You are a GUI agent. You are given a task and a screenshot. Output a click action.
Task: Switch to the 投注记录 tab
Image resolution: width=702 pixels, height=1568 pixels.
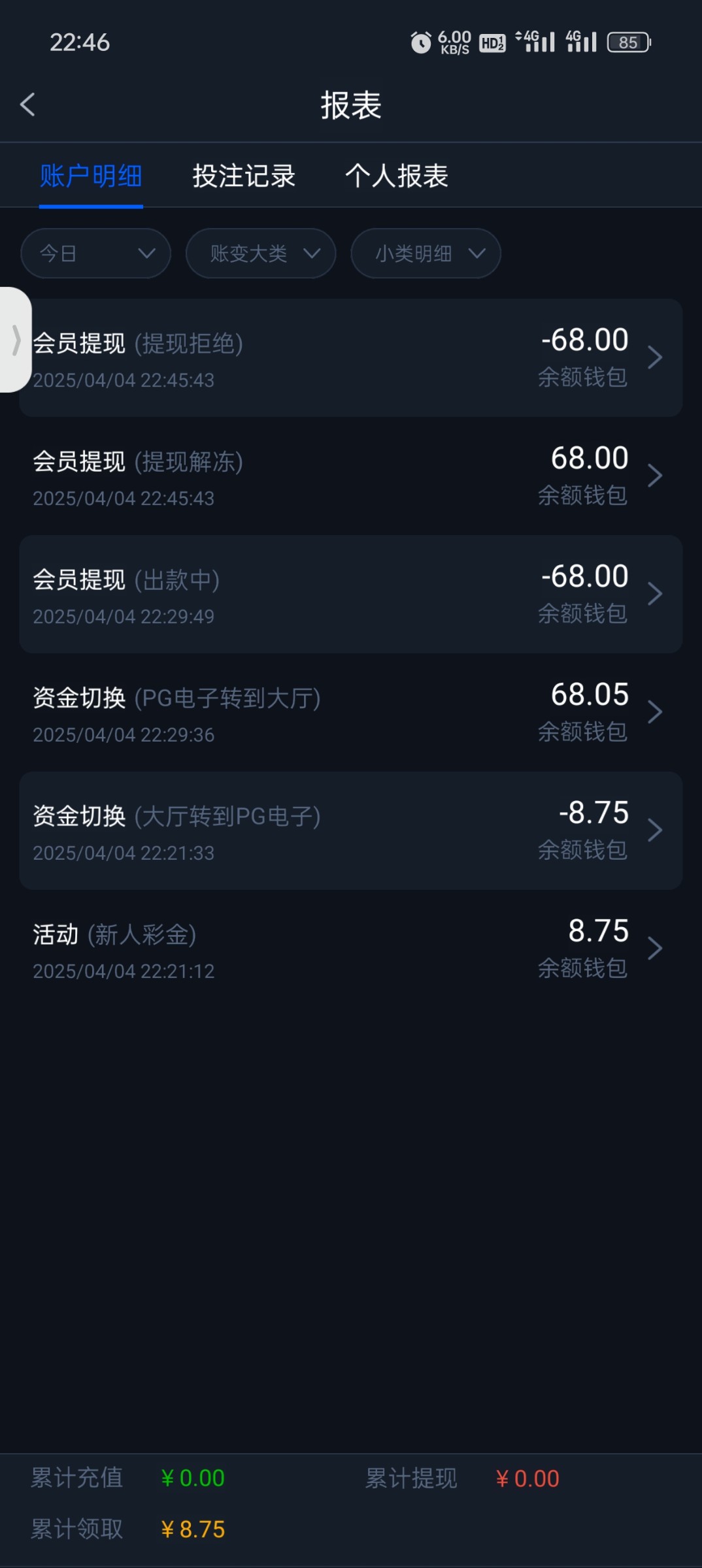tap(244, 176)
